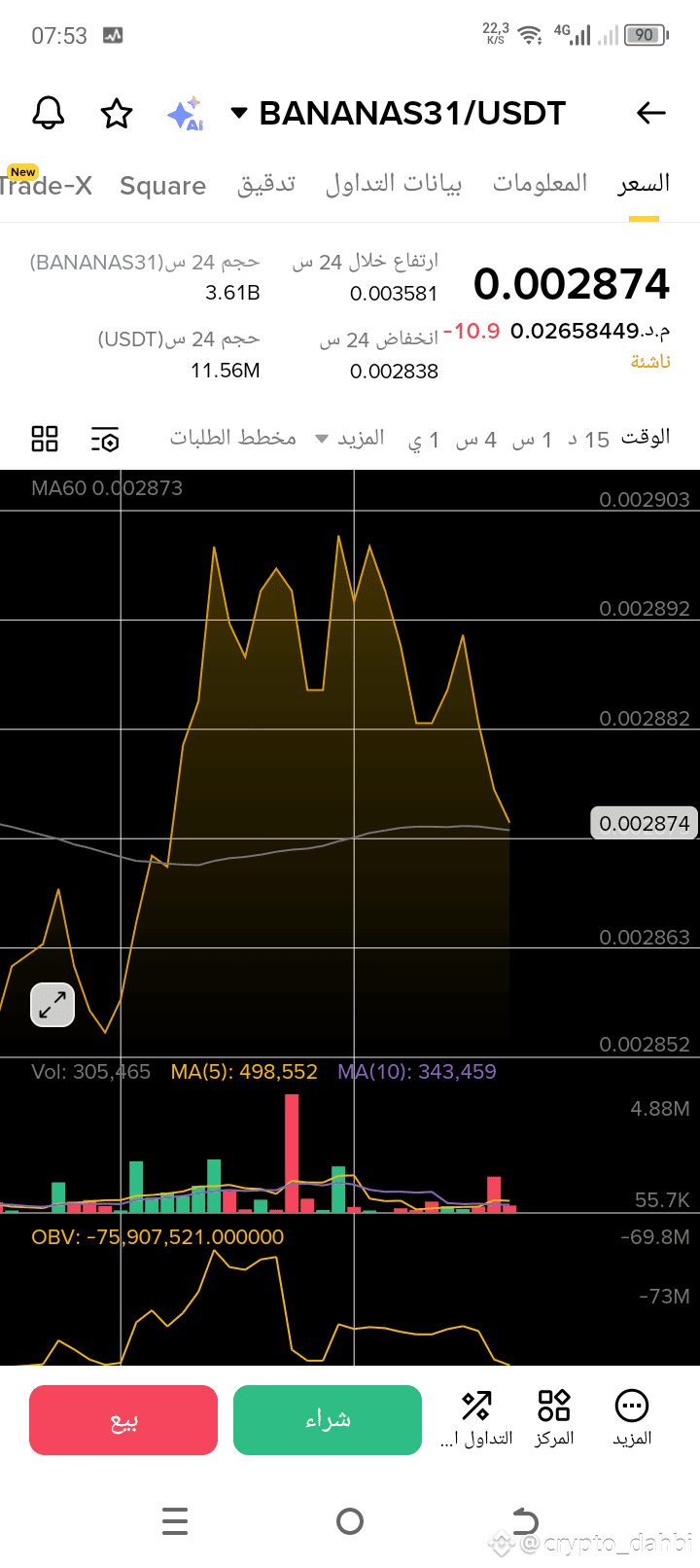Viewport: 700px width, 1568px height.
Task: Tap the red بيع sell button
Action: click(x=123, y=1420)
